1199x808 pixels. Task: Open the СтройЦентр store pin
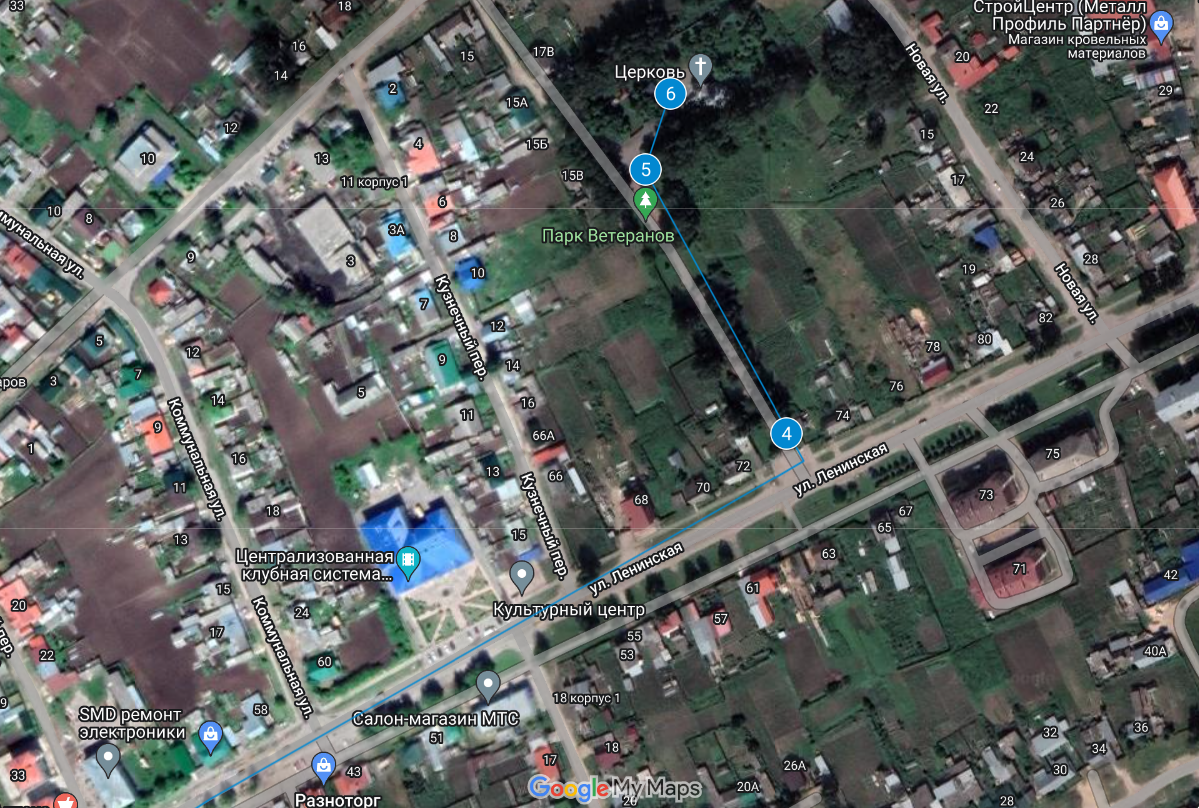(x=1161, y=23)
